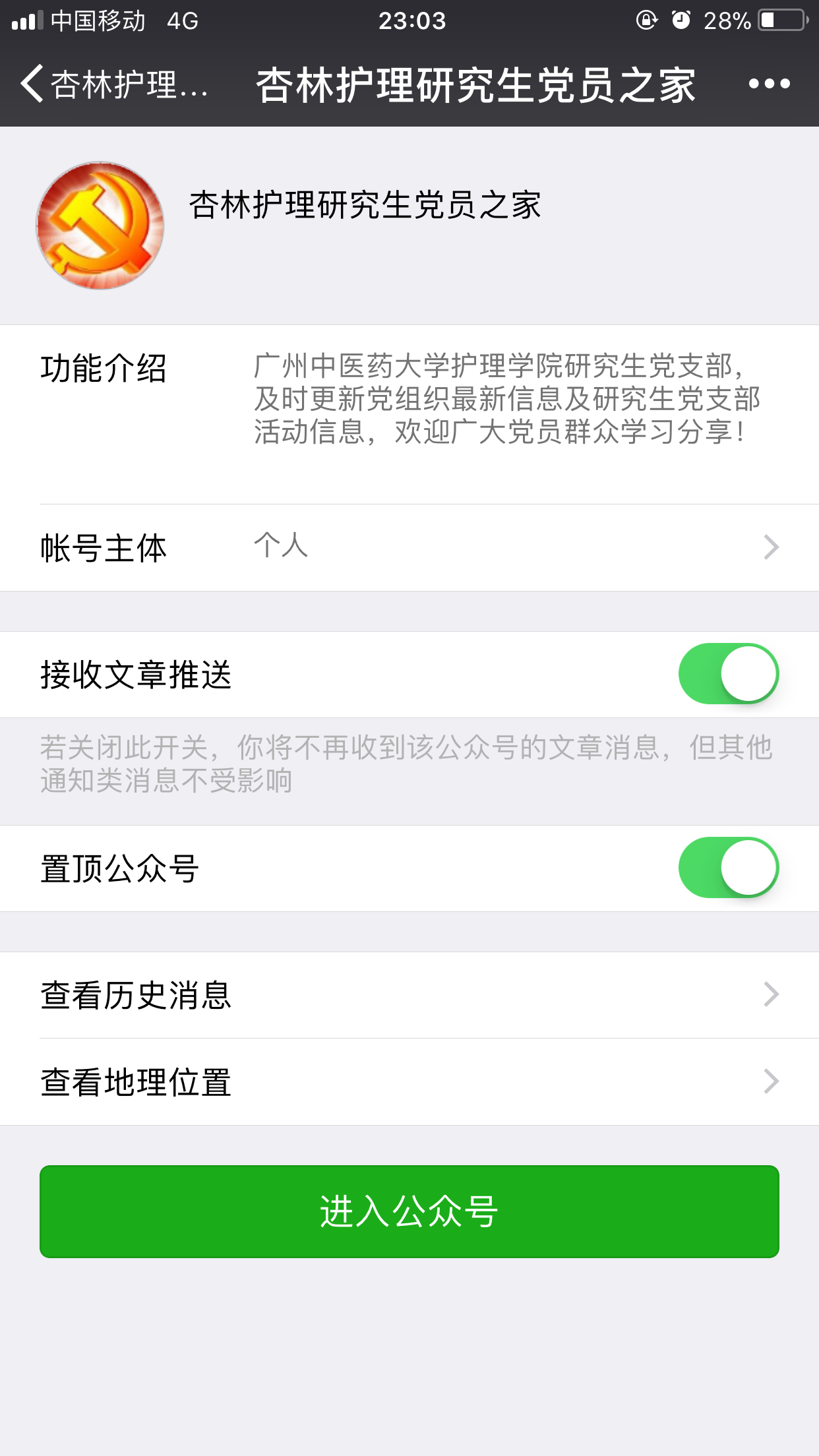Open the three-dot overflow menu

pyautogui.click(x=769, y=84)
